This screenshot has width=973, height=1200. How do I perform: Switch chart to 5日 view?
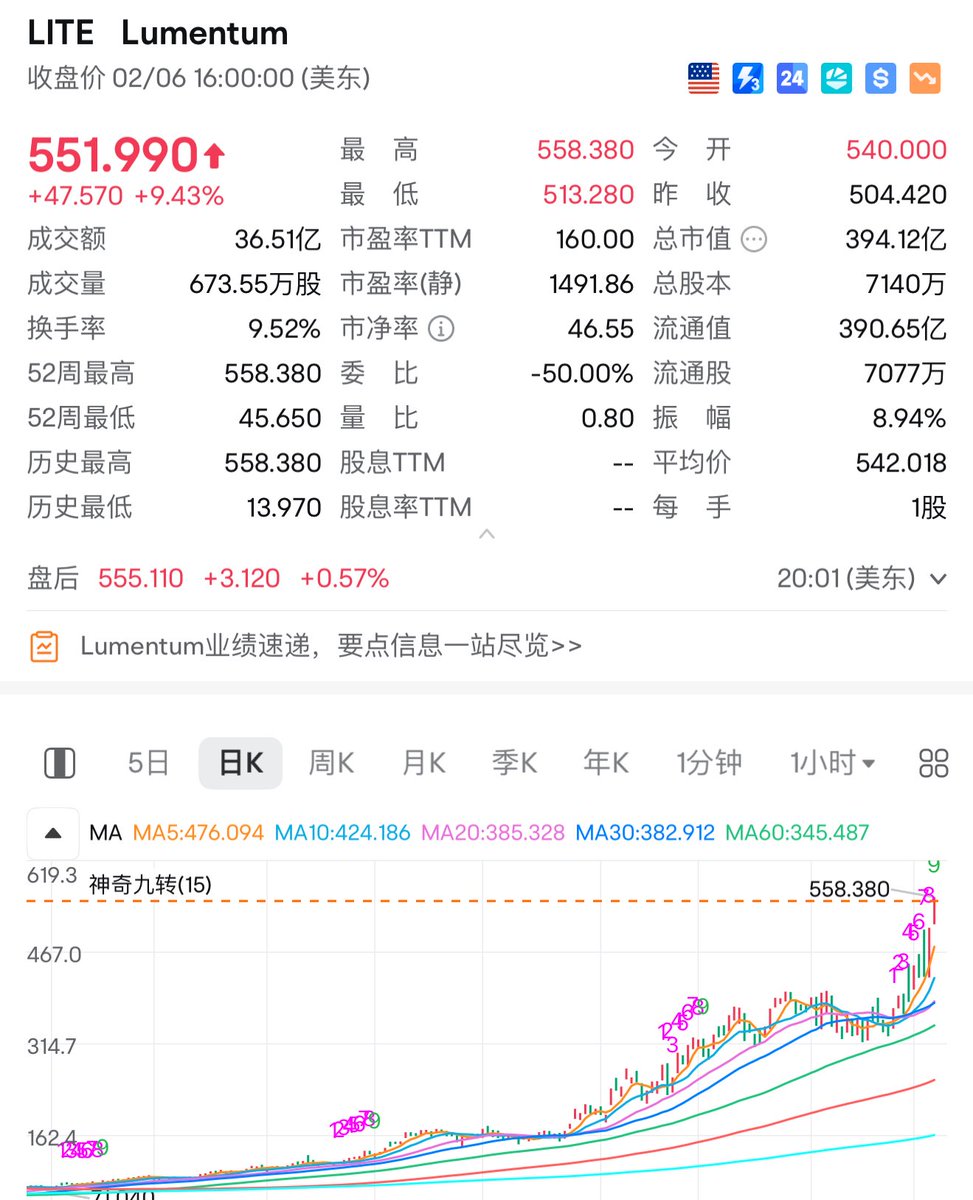(x=148, y=764)
